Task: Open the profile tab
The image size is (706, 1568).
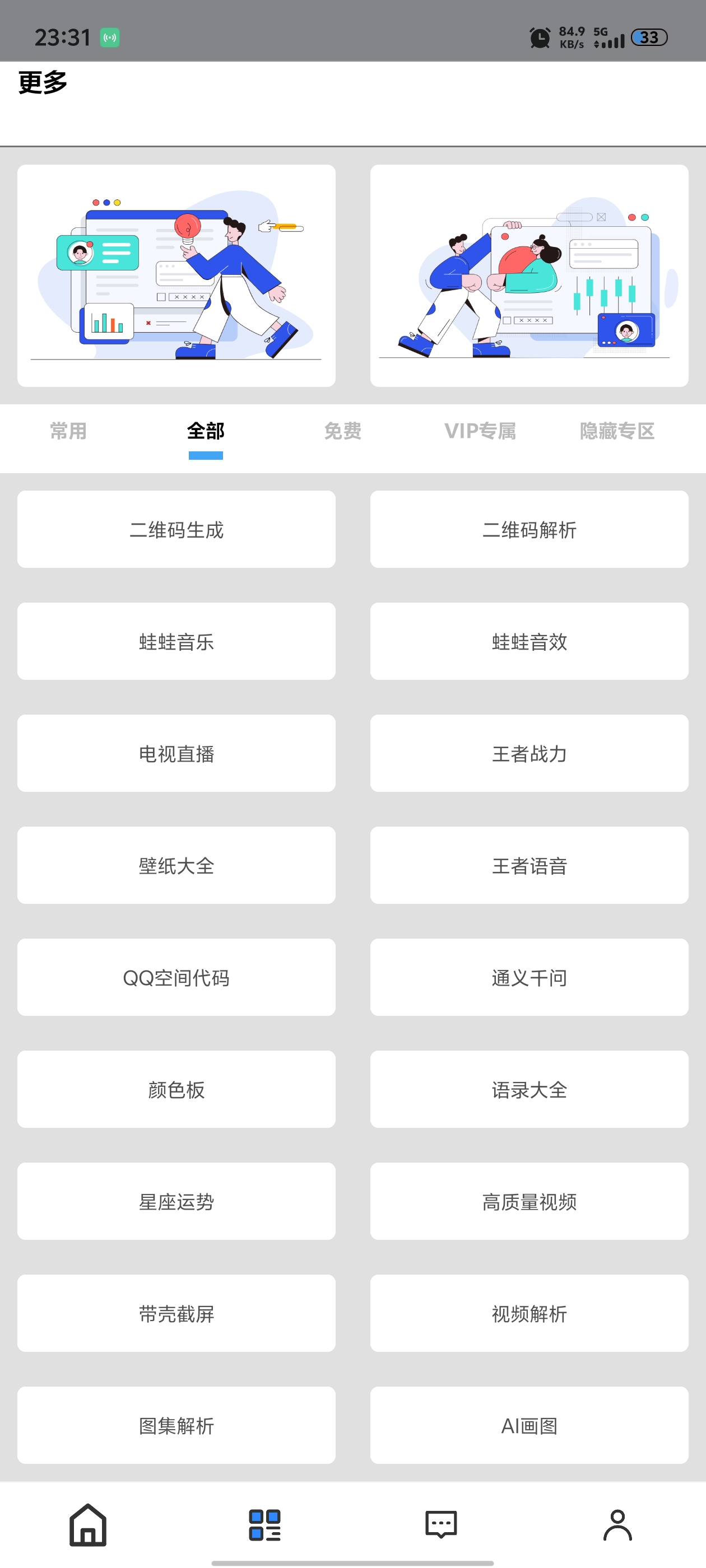Action: coord(617,1525)
